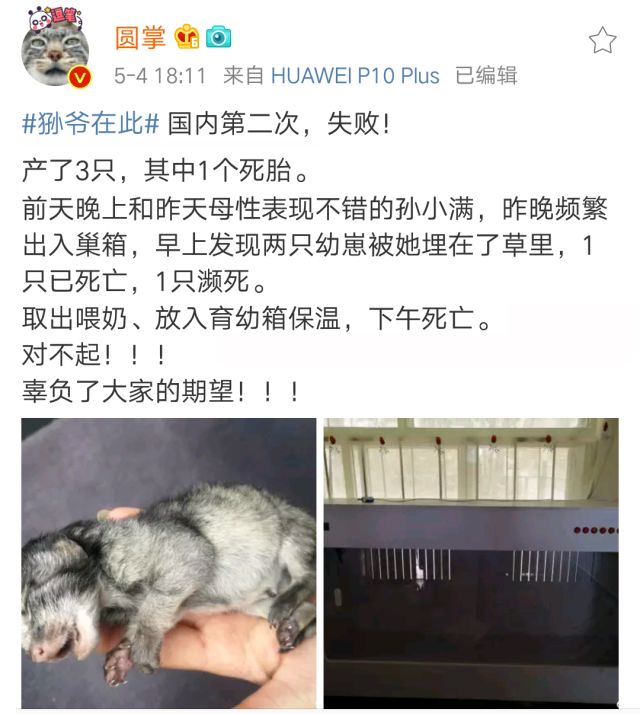
Task: Open the #狲爷在此# hashtag topic
Action: [90, 124]
